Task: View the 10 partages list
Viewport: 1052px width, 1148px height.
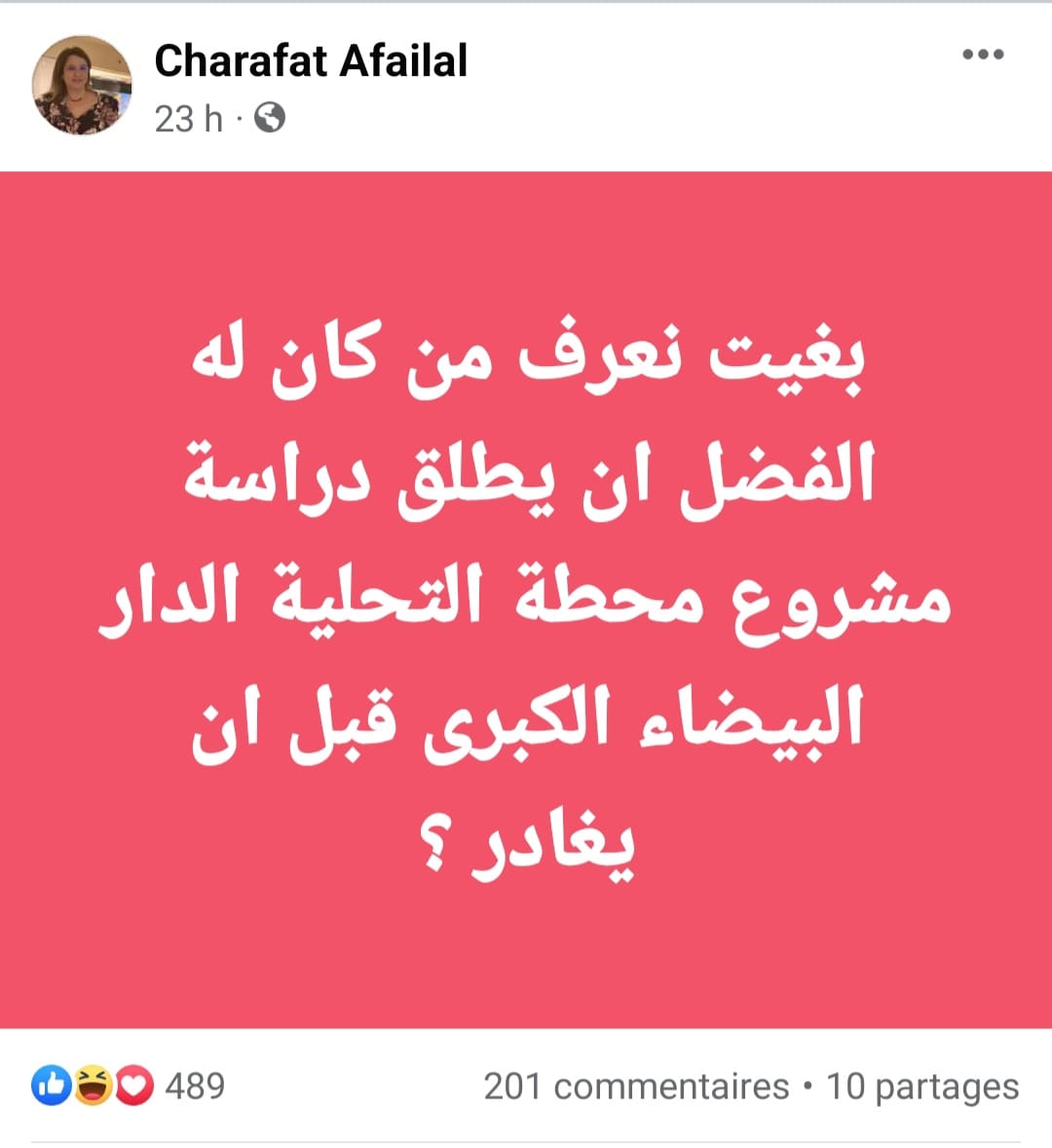Action: (921, 1086)
